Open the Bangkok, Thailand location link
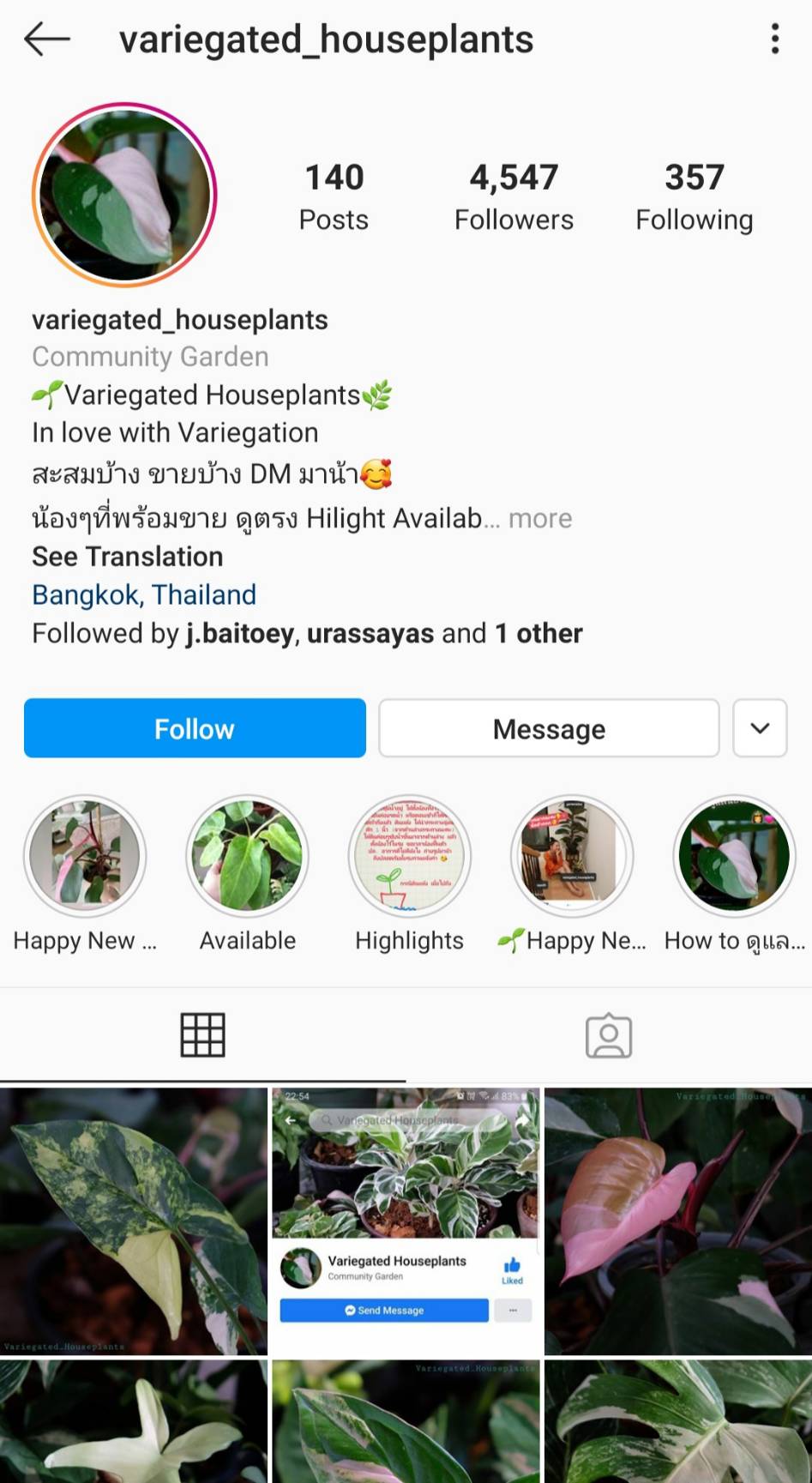This screenshot has width=812, height=1483. pos(144,594)
